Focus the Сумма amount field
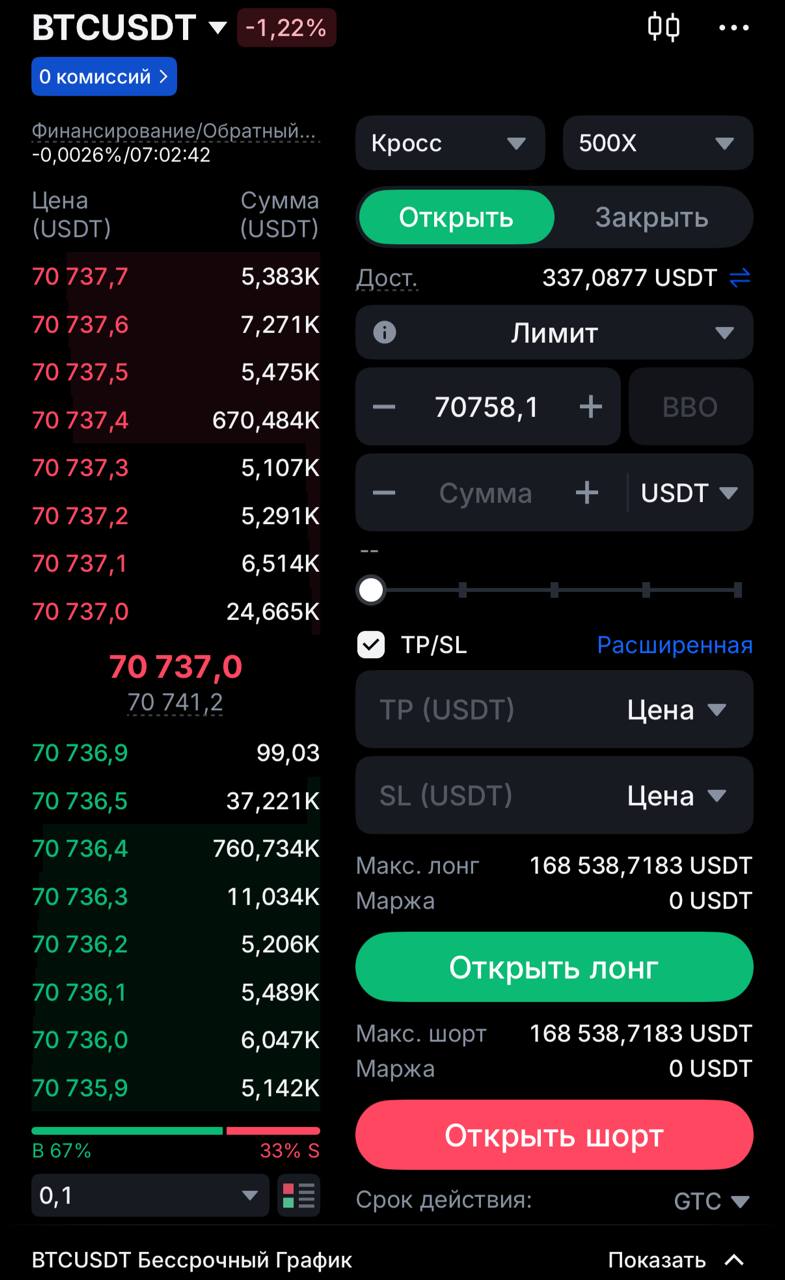This screenshot has width=785, height=1280. point(485,493)
